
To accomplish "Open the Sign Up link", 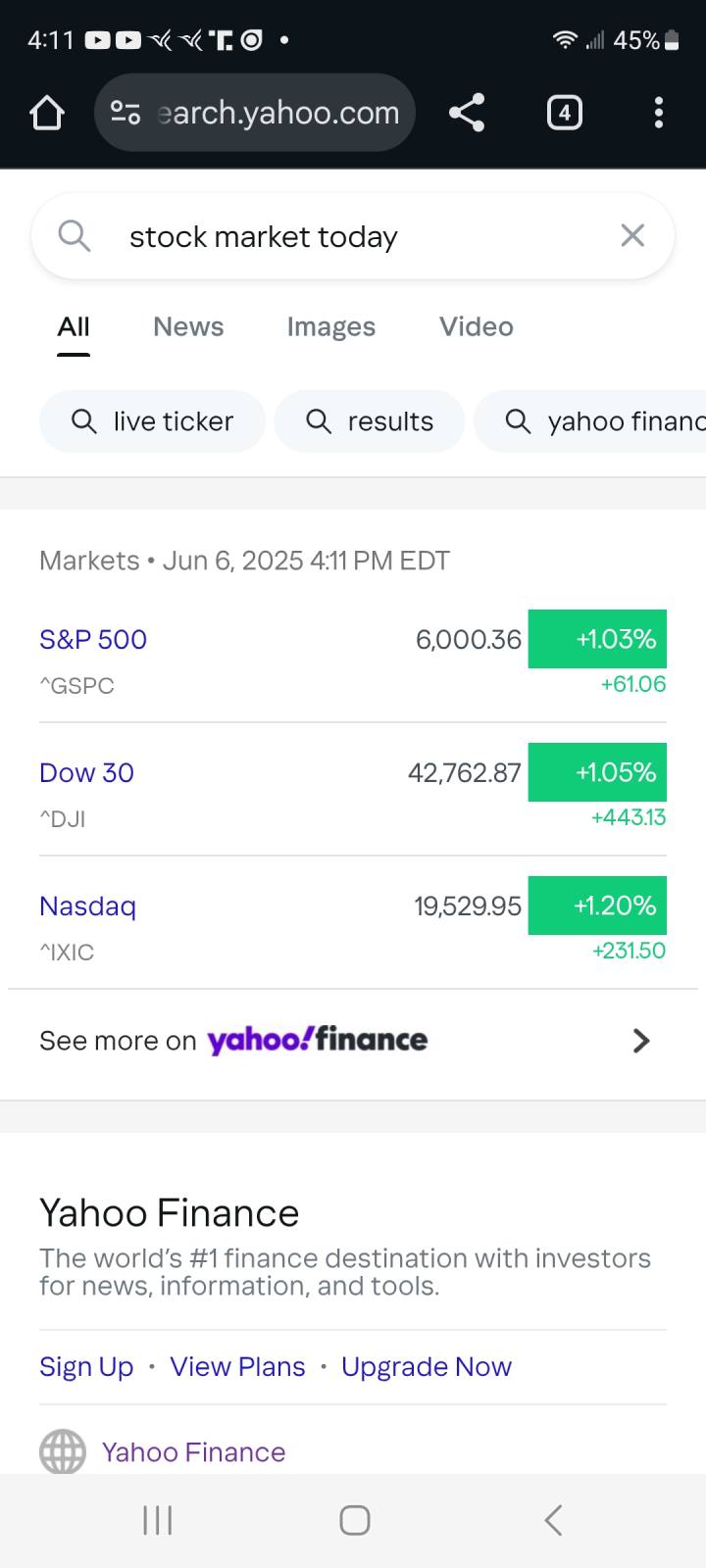I will (x=86, y=1366).
